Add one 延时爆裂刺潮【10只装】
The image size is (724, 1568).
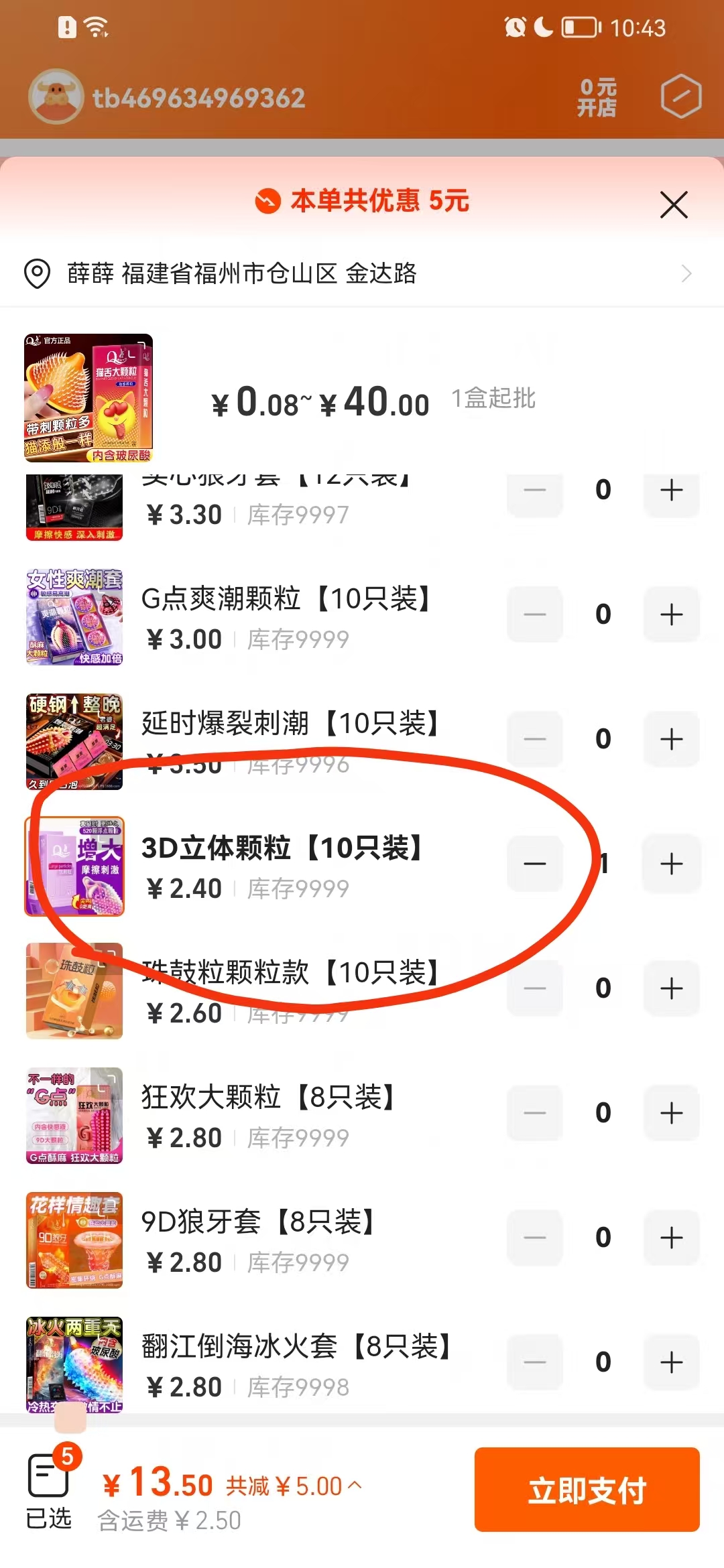click(671, 739)
